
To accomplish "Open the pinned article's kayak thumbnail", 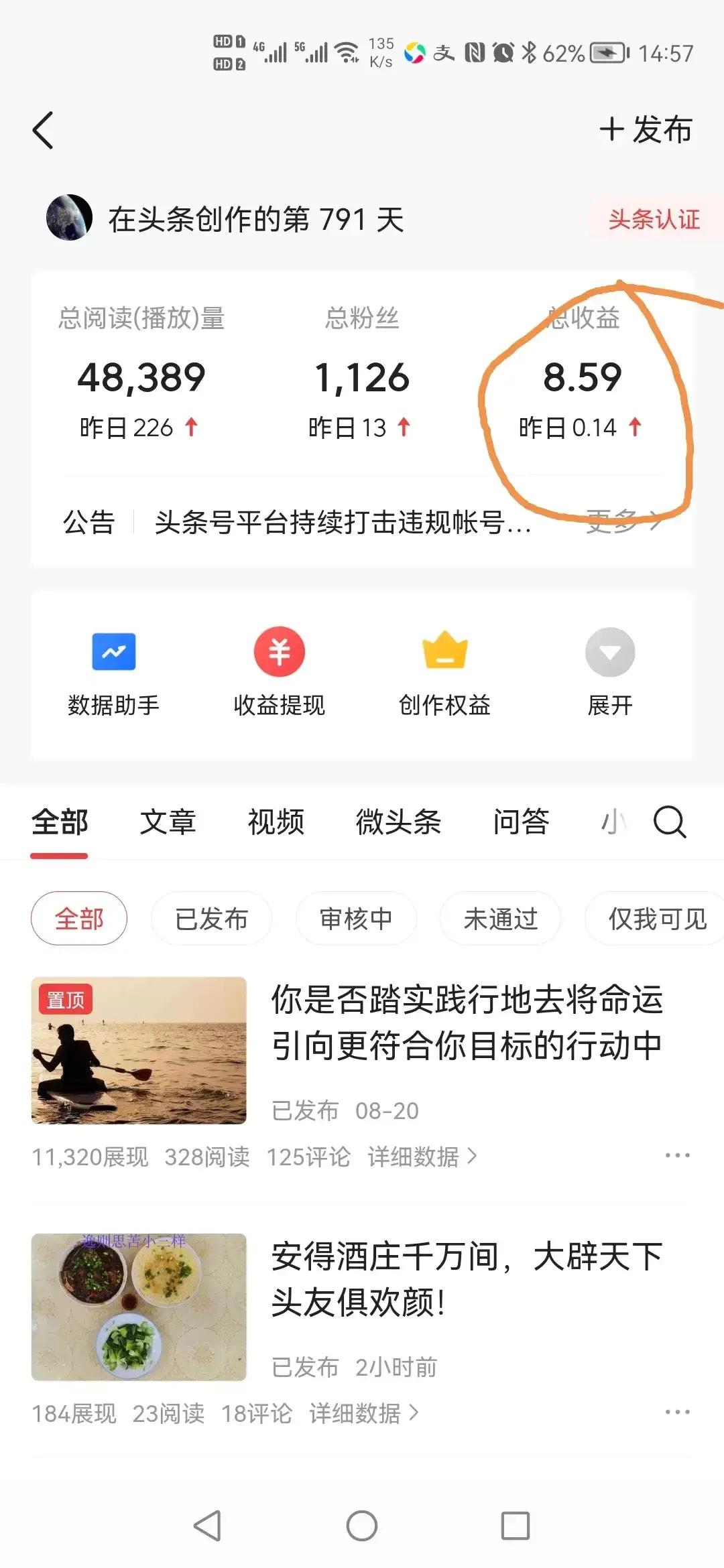I will coord(139,1052).
